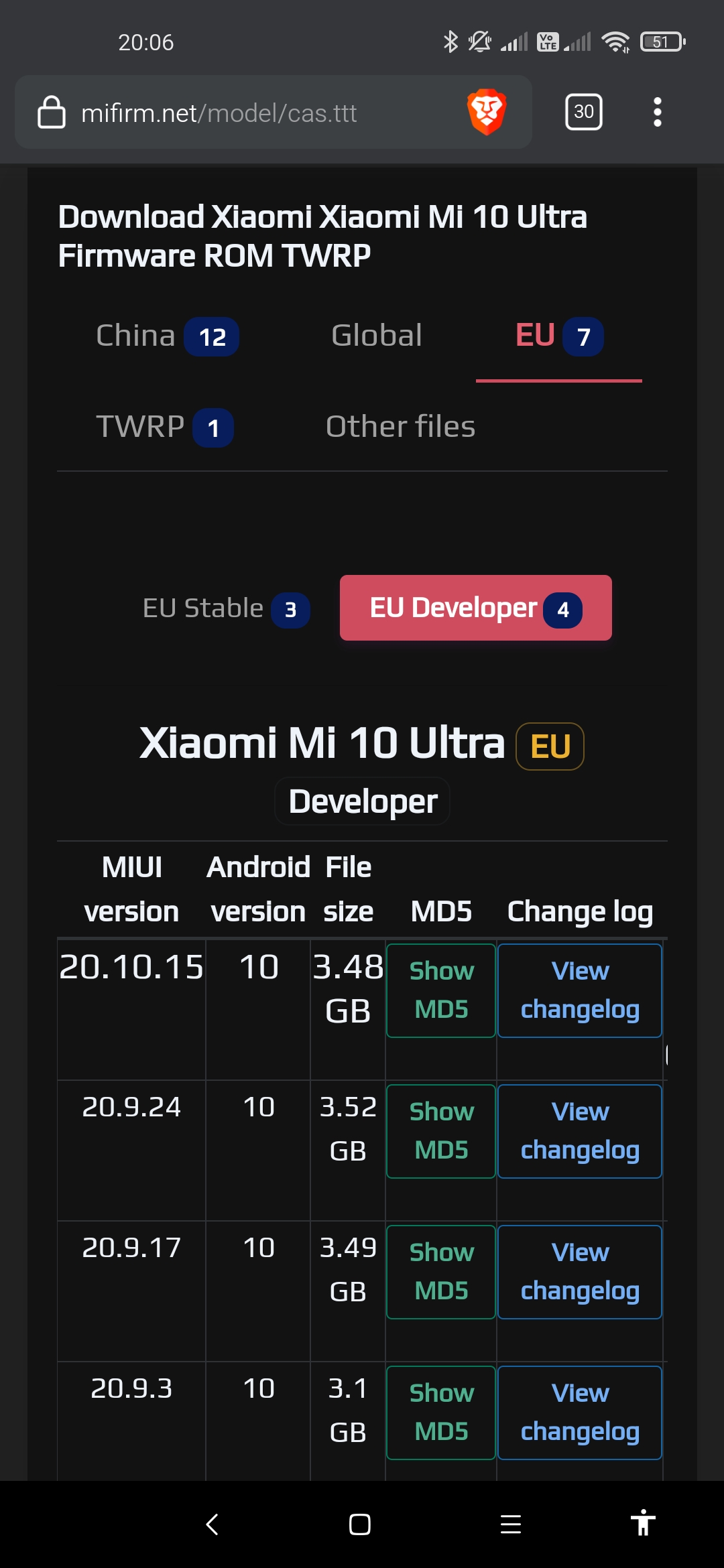Show MD5 for version 20.9.3
Screen dimensions: 724x1568
coord(441,1413)
